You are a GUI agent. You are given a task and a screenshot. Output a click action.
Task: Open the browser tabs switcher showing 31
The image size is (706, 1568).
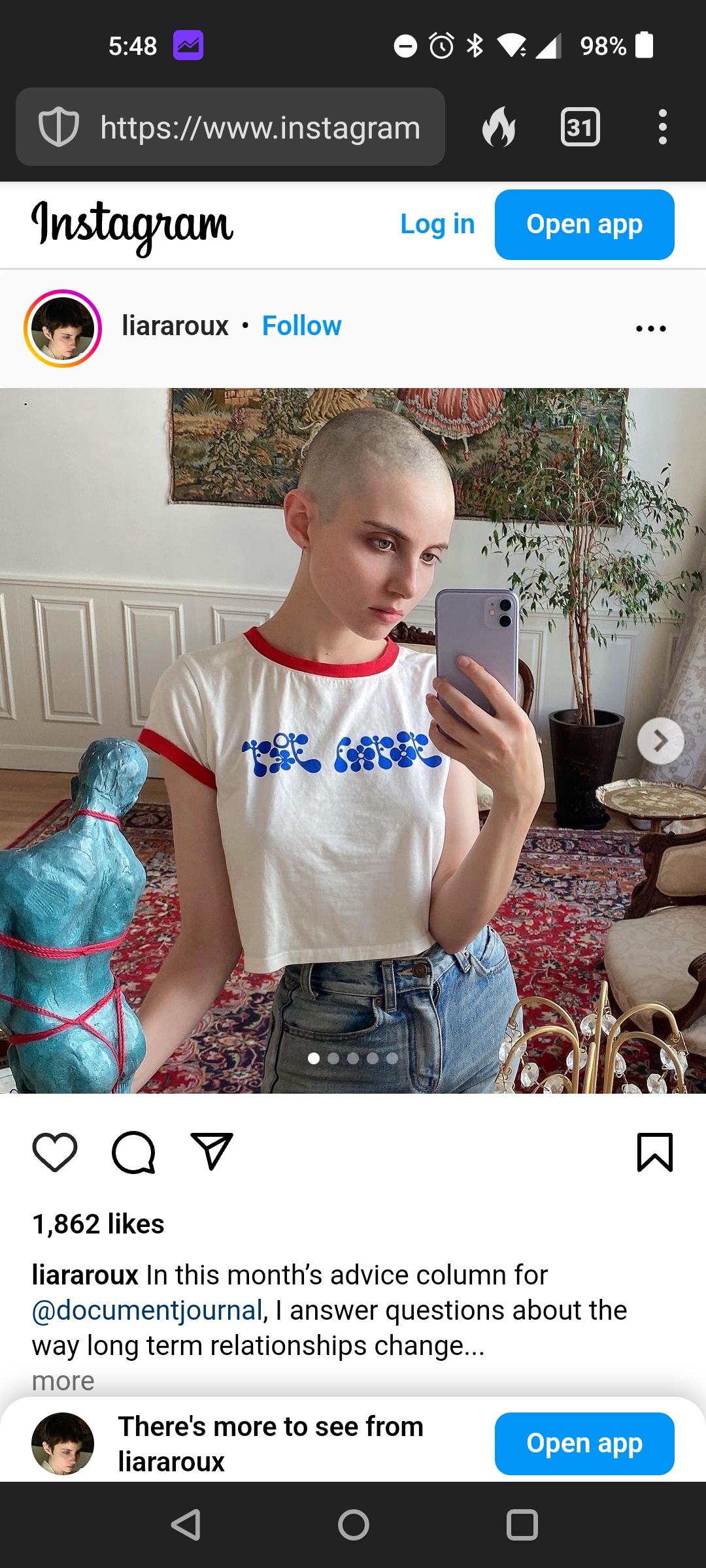(580, 127)
